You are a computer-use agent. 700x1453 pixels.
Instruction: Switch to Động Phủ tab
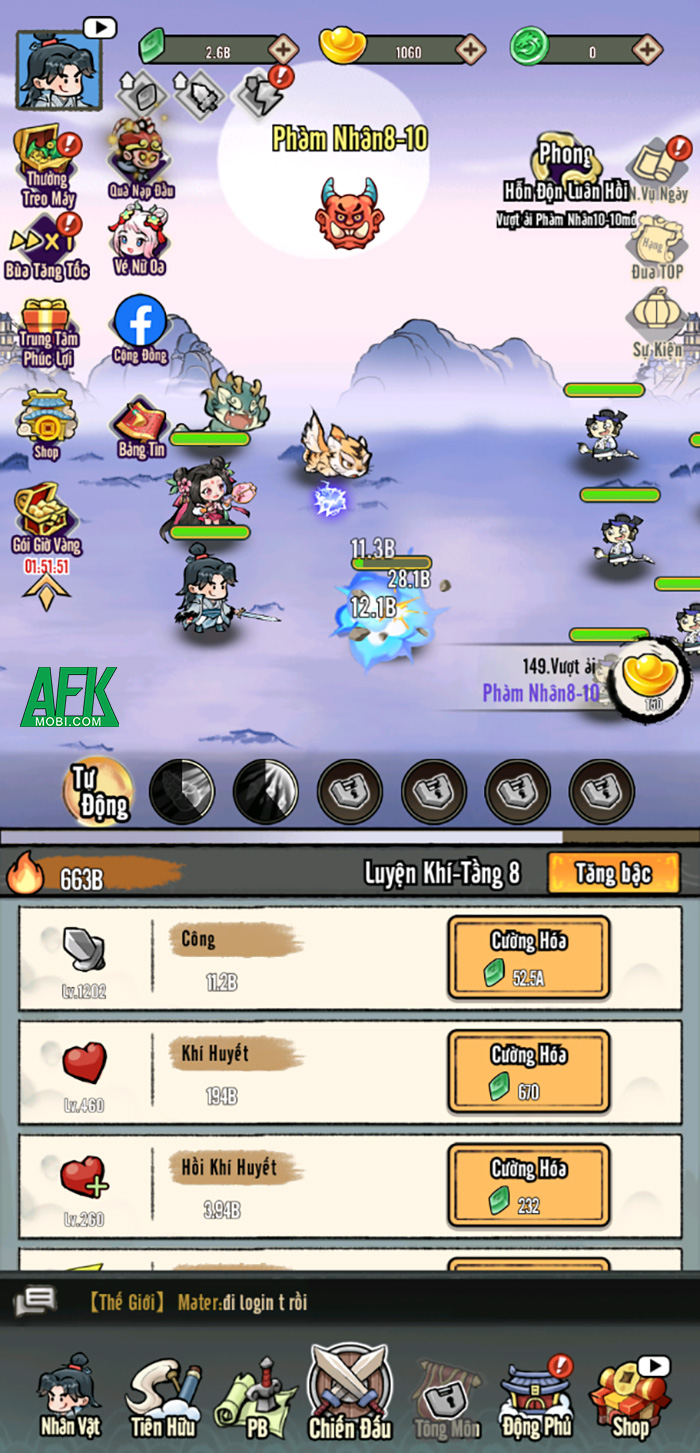(537, 1397)
